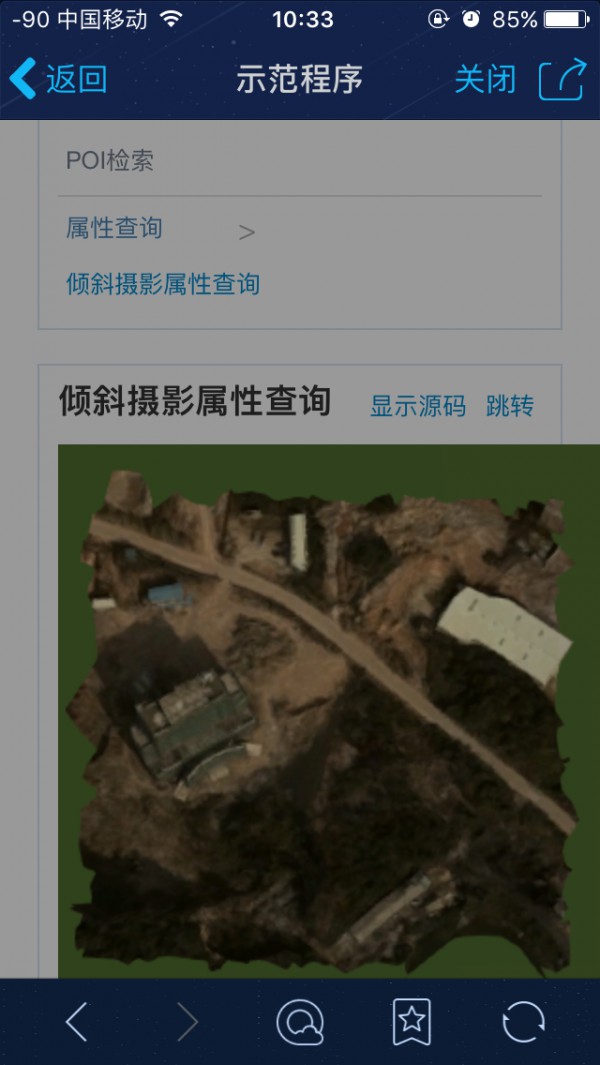The height and width of the screenshot is (1065, 600).
Task: Show the source code via 显示源码
Action: (418, 406)
